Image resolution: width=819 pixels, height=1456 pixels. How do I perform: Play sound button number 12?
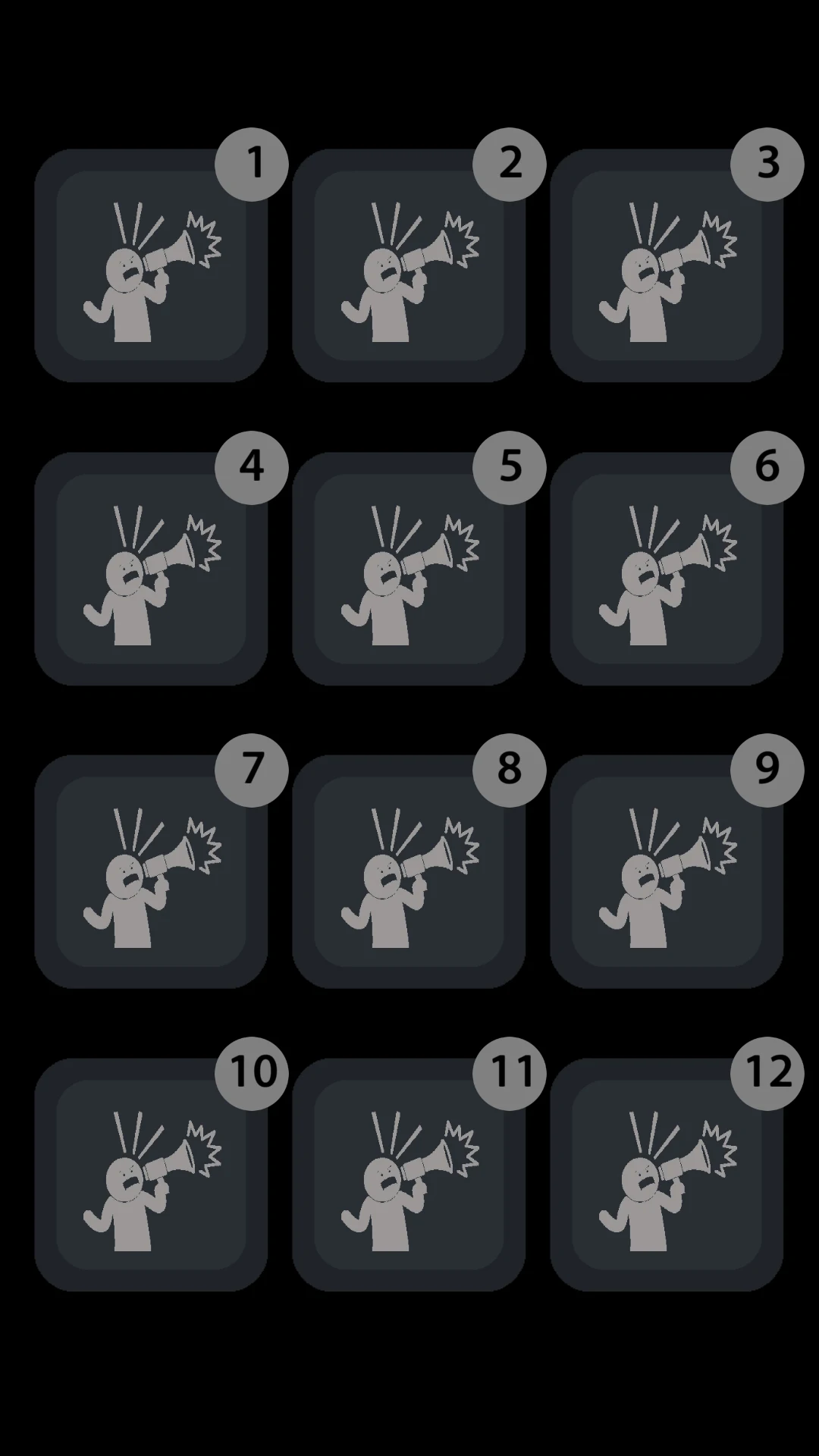(667, 1175)
